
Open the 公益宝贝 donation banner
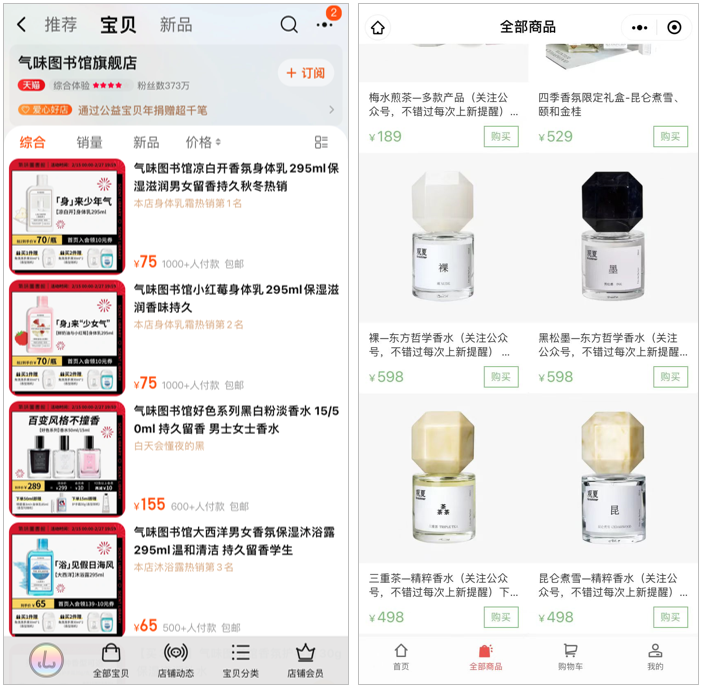[x=176, y=110]
